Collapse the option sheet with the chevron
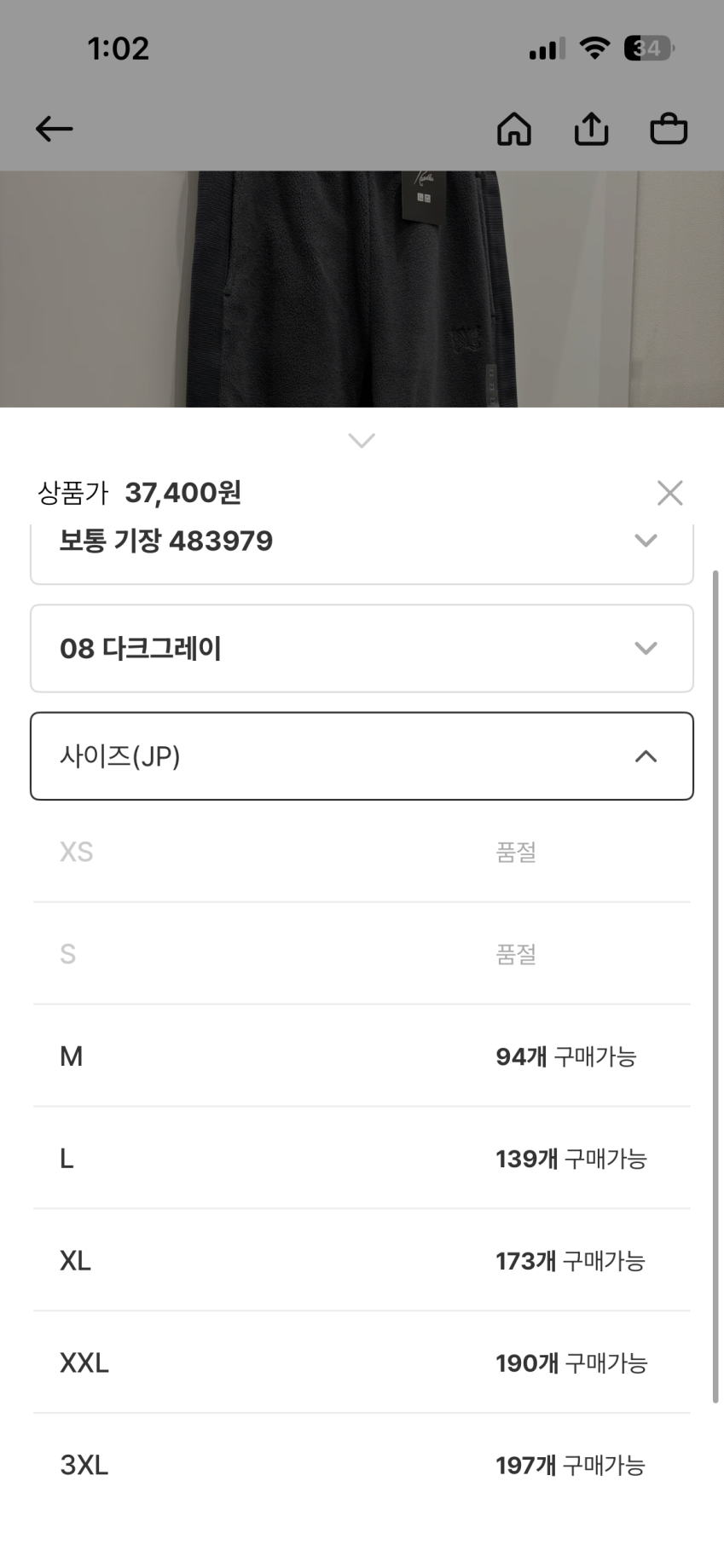 pyautogui.click(x=362, y=441)
